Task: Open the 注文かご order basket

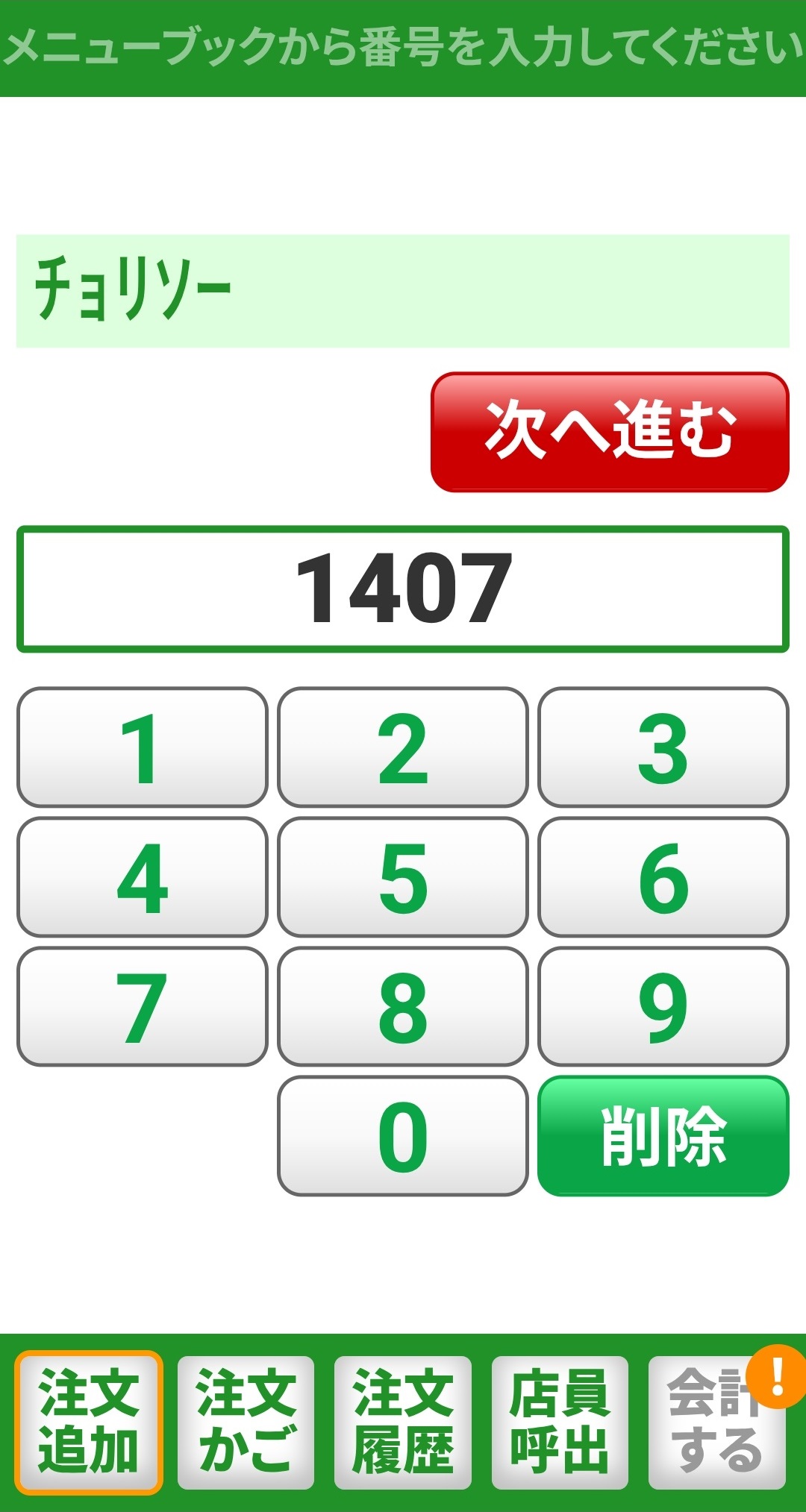Action: [x=246, y=1422]
